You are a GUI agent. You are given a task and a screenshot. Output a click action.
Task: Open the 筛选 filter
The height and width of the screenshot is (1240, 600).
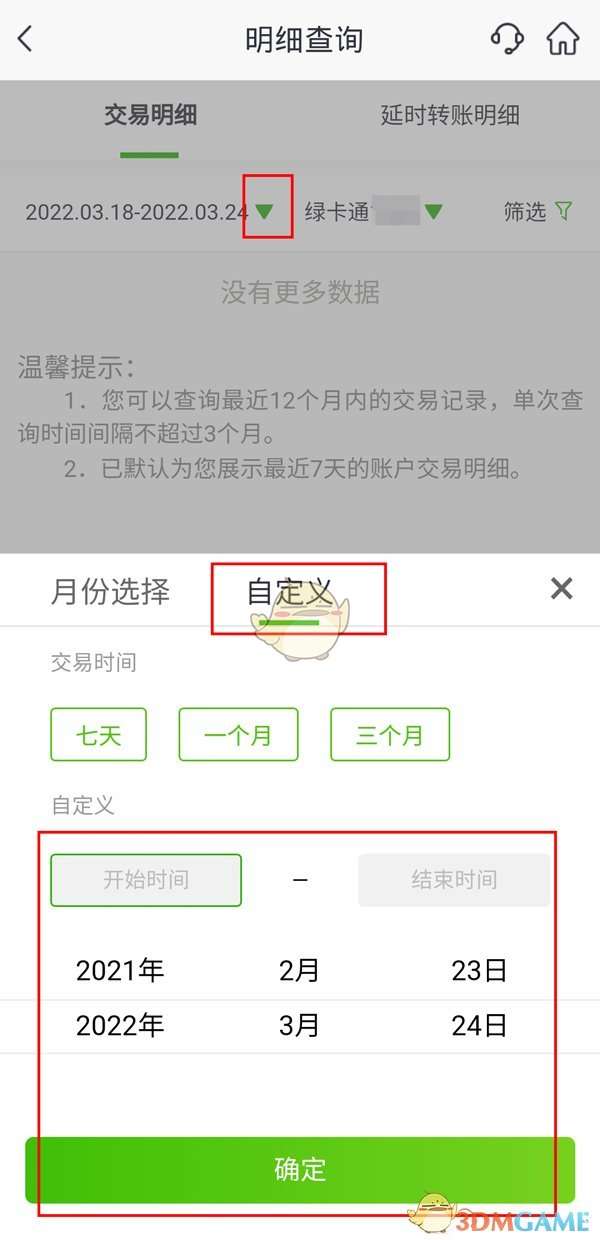[x=538, y=211]
